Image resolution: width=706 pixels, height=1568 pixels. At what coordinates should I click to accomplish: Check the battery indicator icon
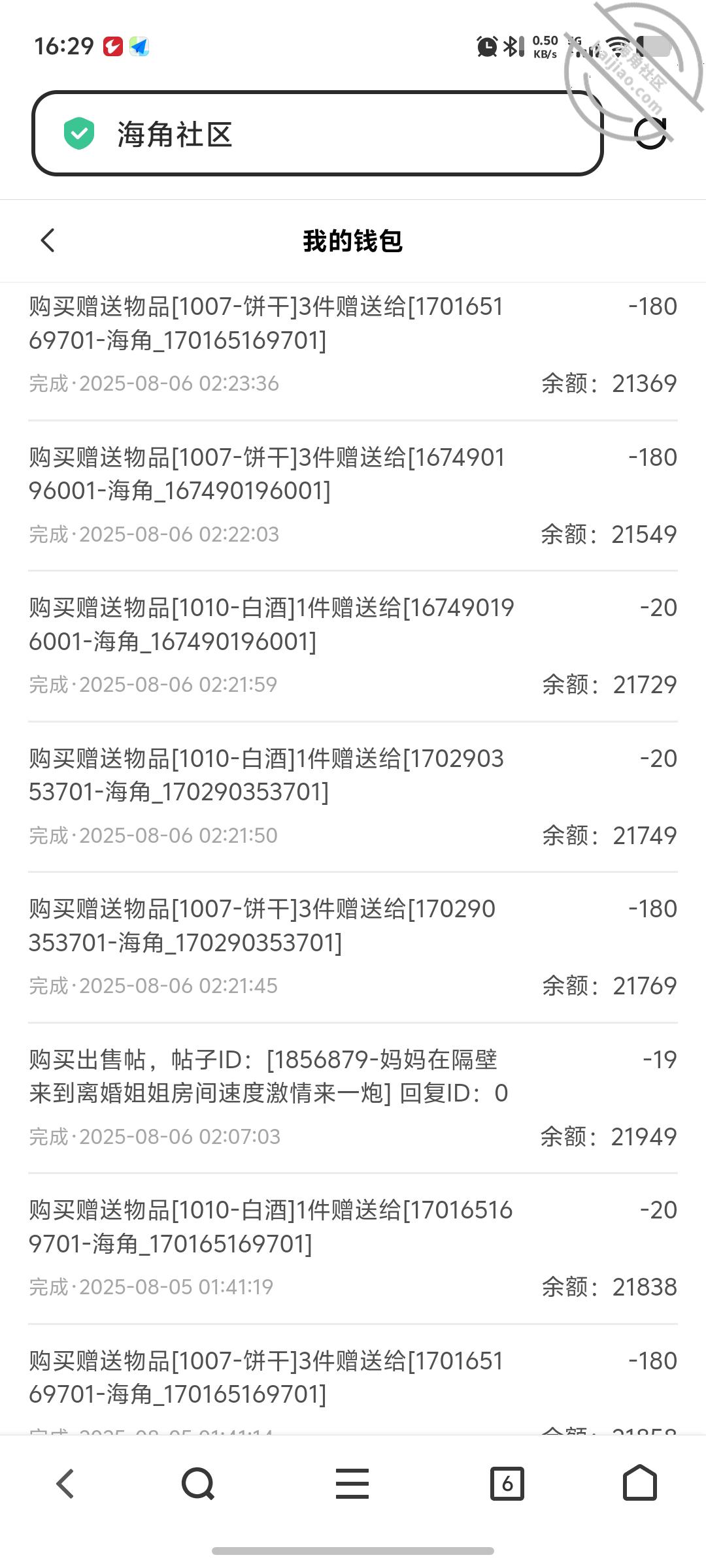pos(650,46)
